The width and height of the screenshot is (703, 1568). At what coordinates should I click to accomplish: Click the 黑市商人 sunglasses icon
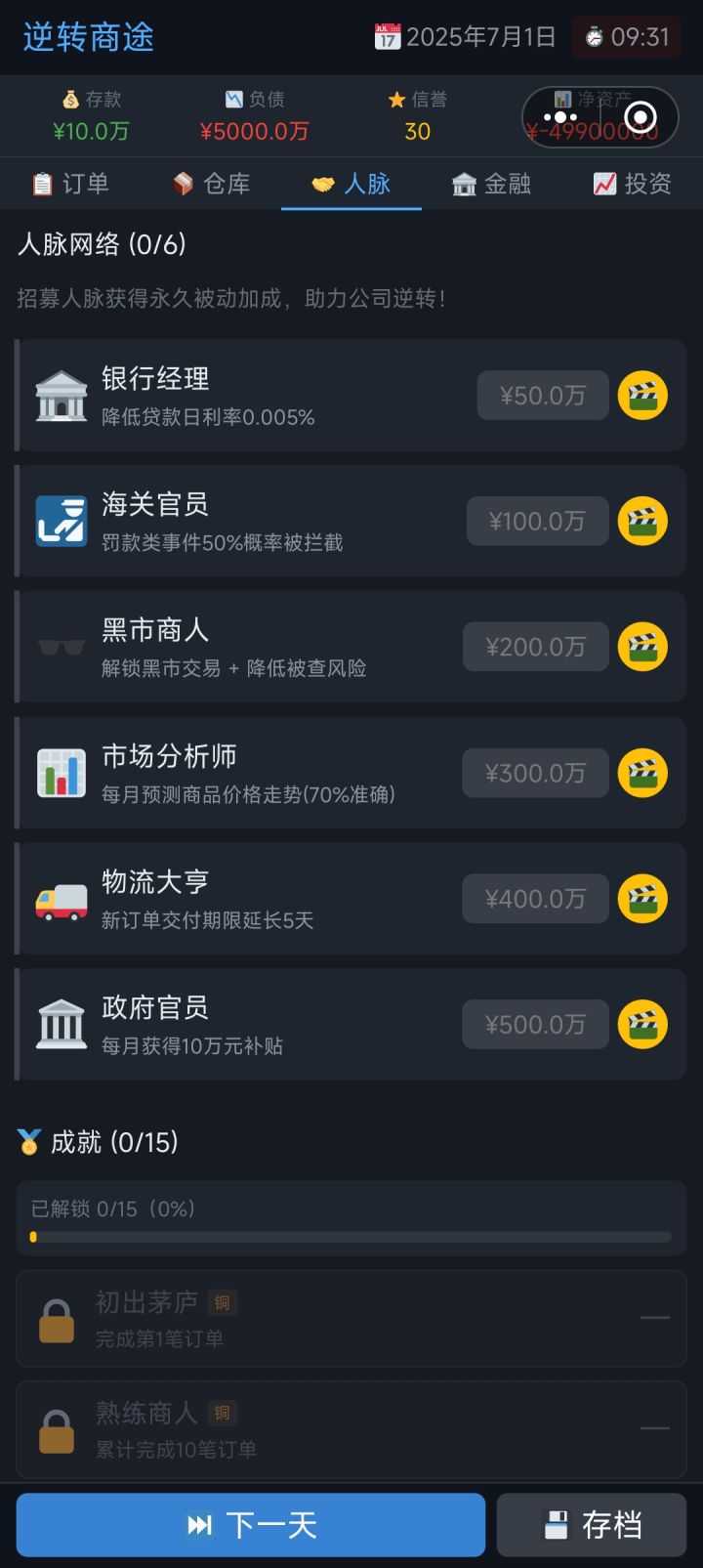click(61, 646)
